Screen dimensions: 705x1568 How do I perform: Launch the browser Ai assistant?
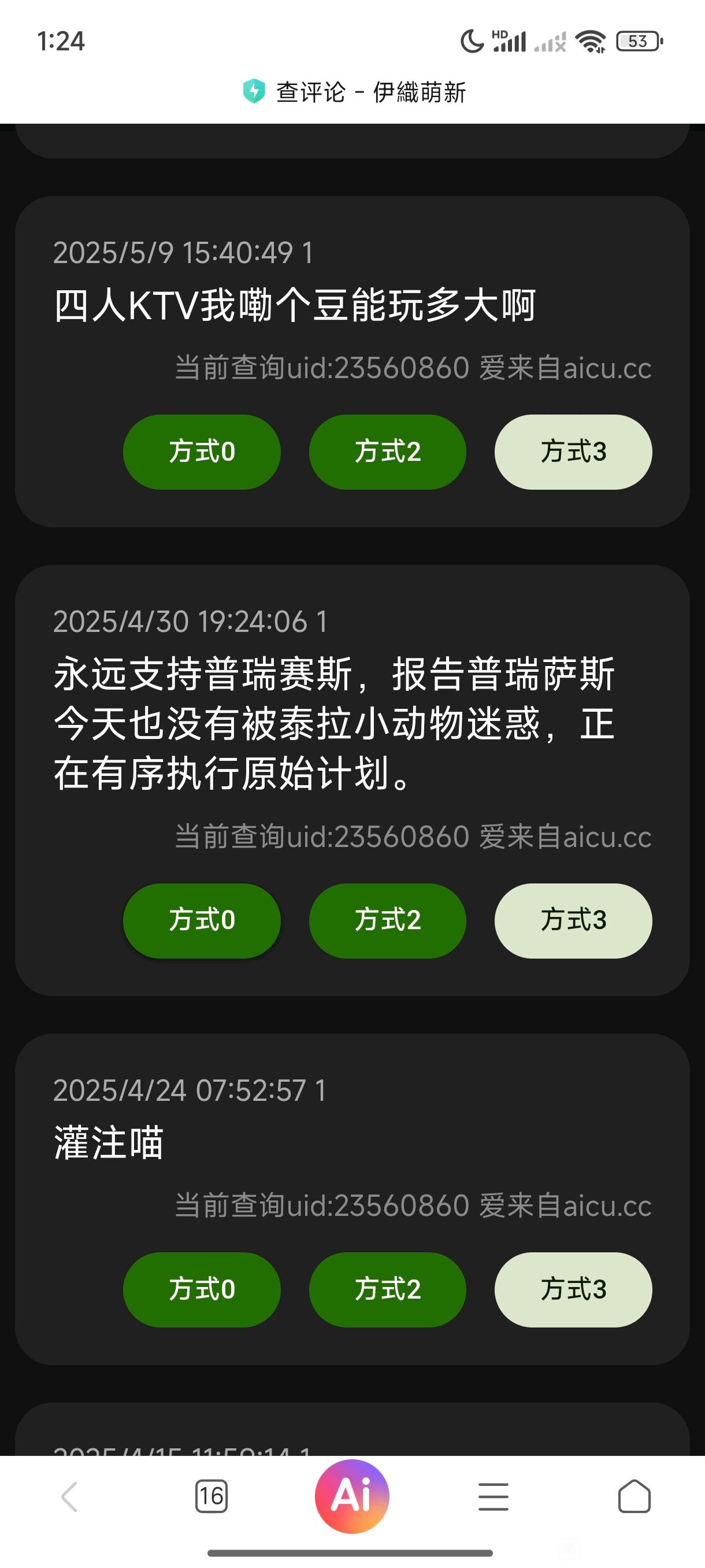352,1496
